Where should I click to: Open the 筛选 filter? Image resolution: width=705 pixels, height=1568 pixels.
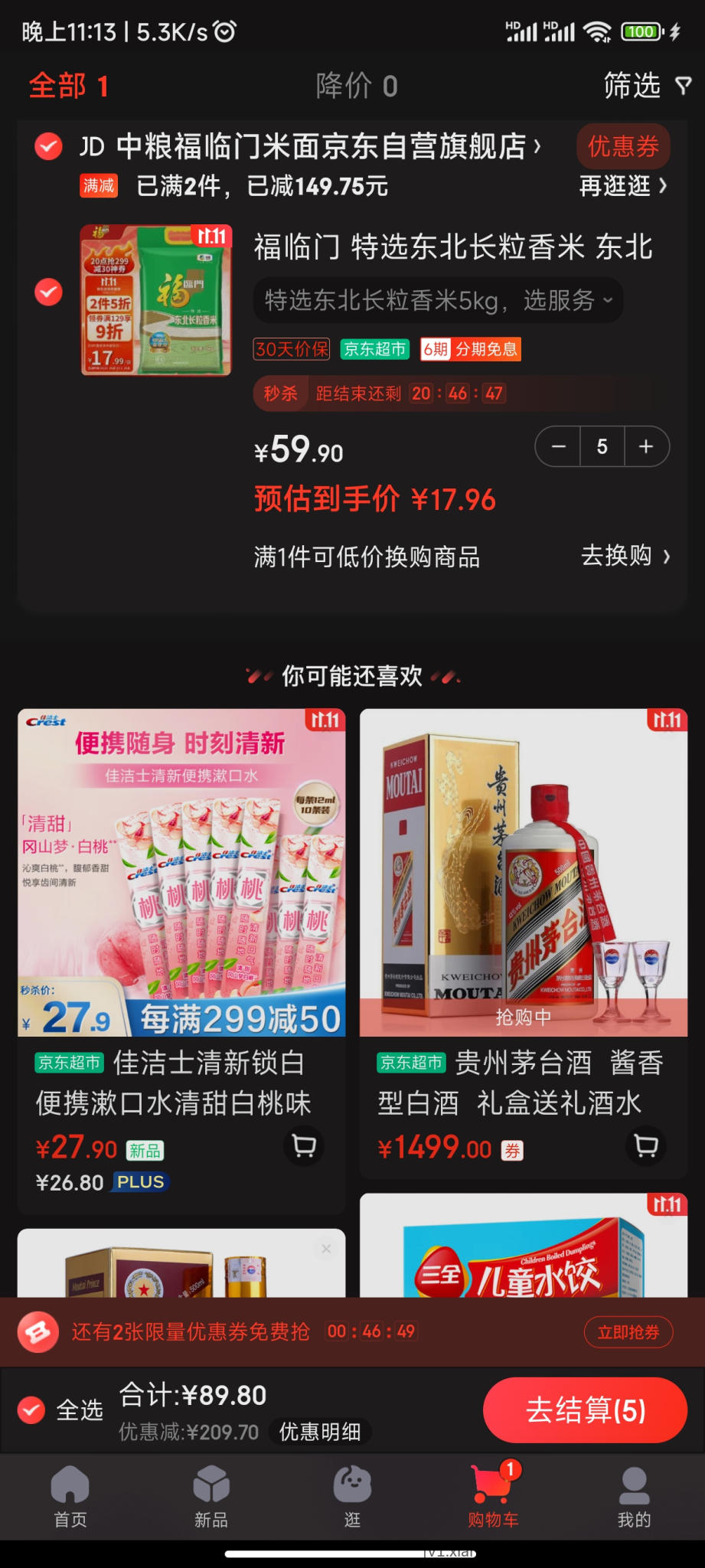(647, 85)
